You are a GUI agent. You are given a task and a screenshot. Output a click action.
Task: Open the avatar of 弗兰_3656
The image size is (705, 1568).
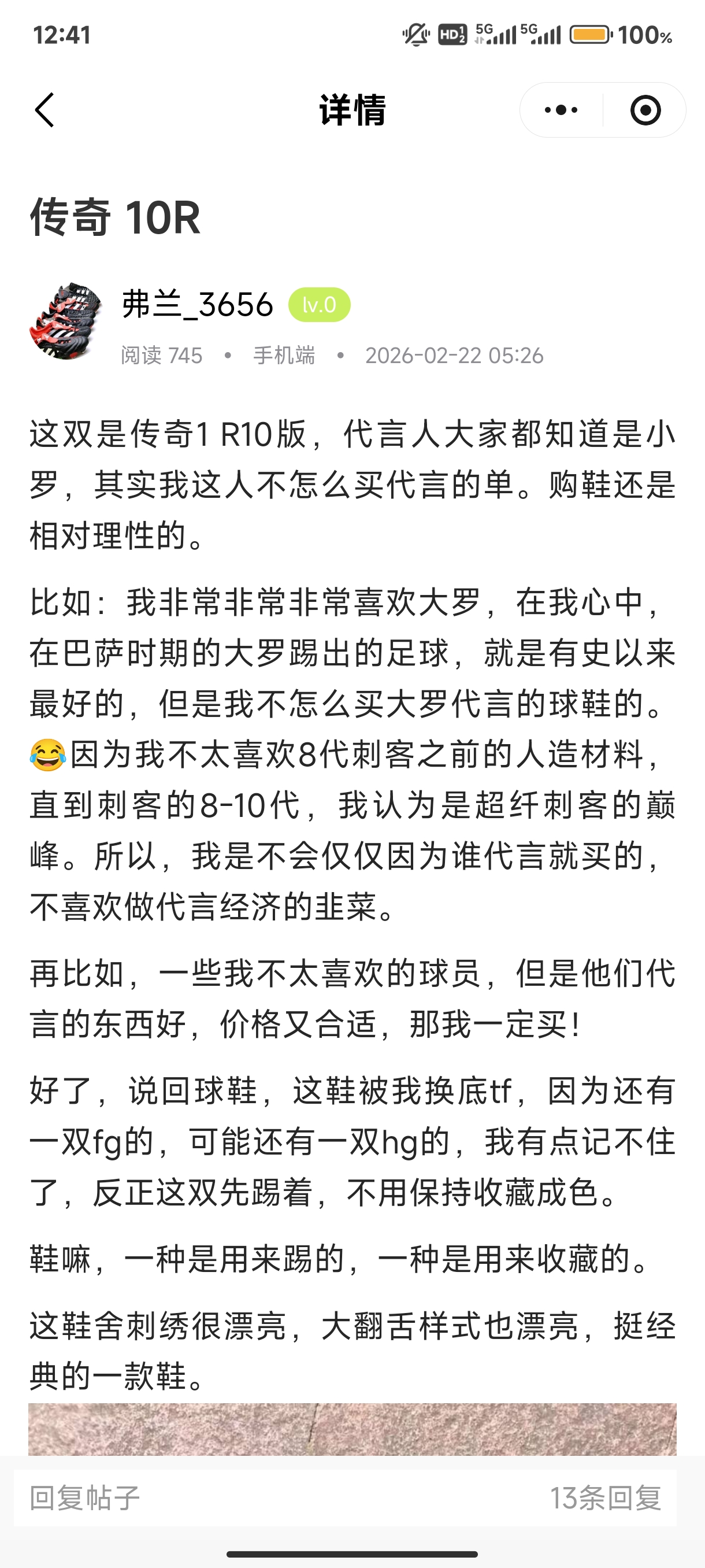click(66, 321)
